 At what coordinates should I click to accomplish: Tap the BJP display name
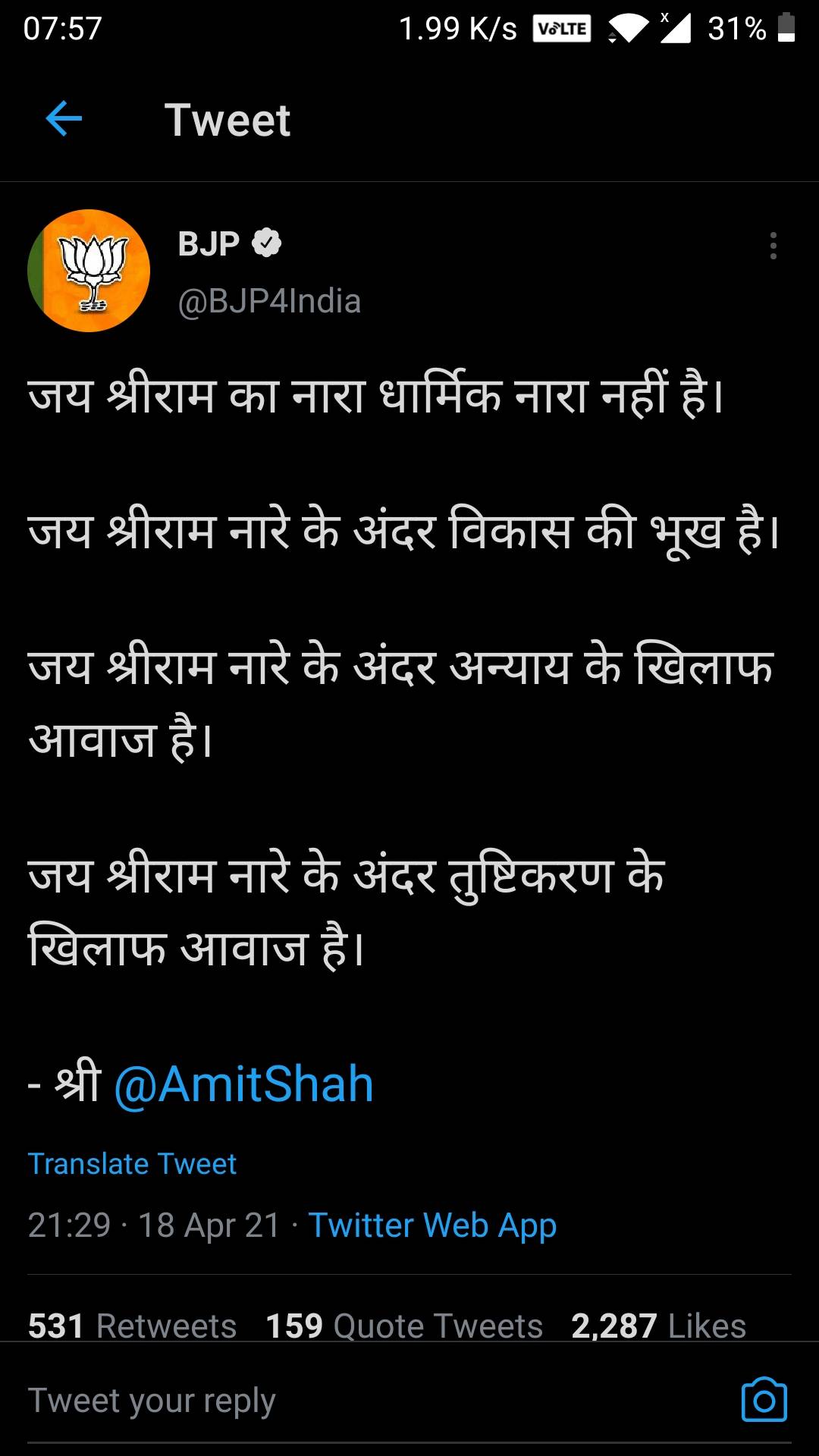click(x=205, y=243)
